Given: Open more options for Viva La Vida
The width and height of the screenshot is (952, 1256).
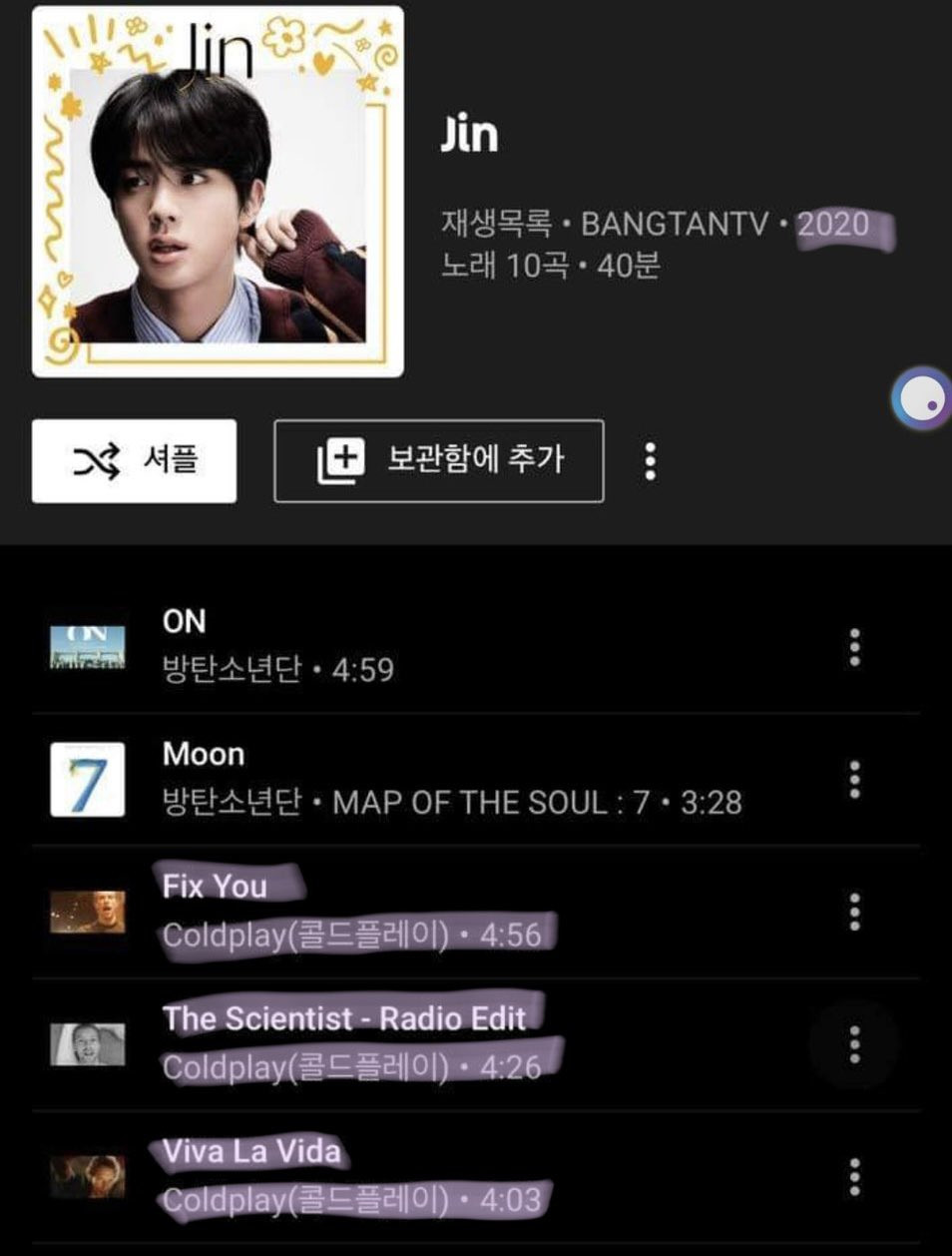Looking at the screenshot, I should point(854,1176).
